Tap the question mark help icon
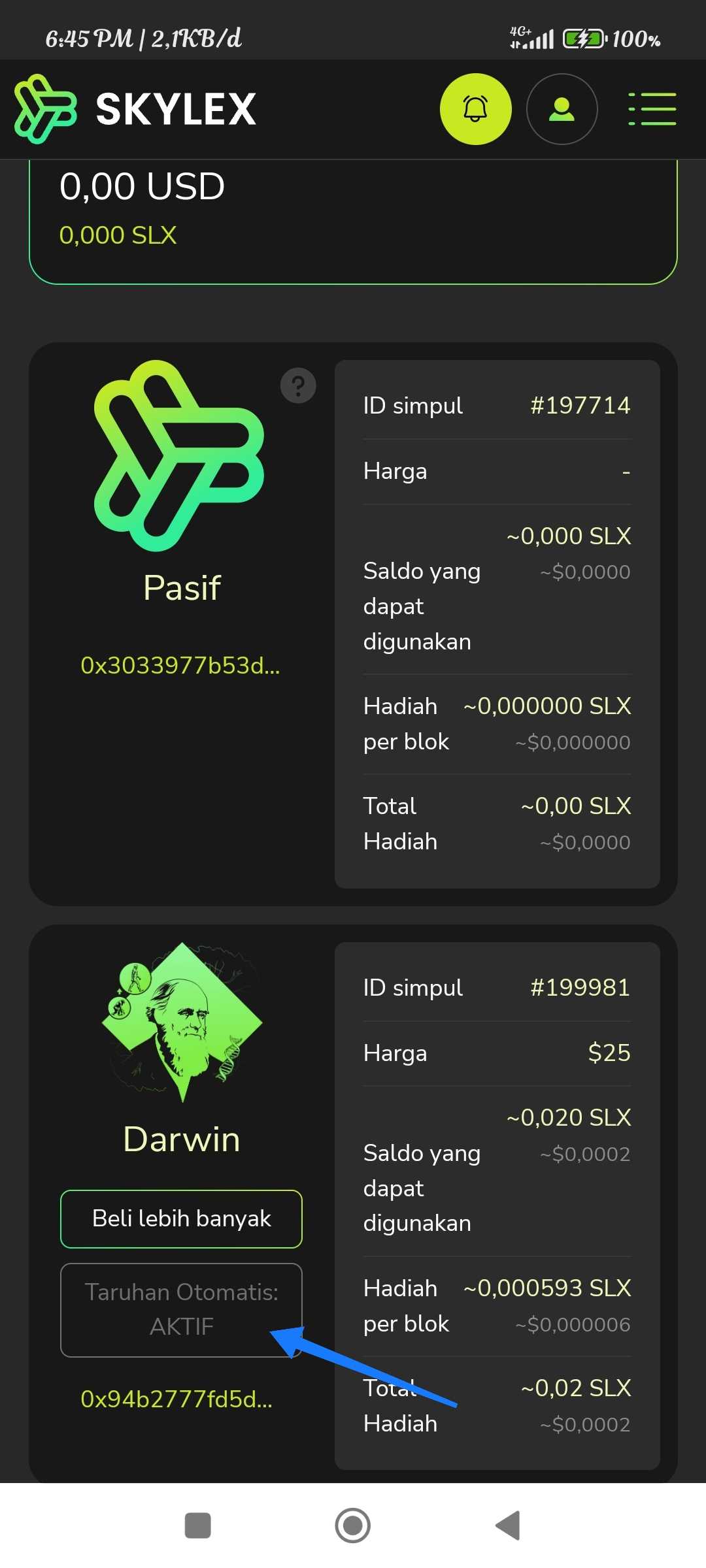This screenshot has width=706, height=1568. 298,386
